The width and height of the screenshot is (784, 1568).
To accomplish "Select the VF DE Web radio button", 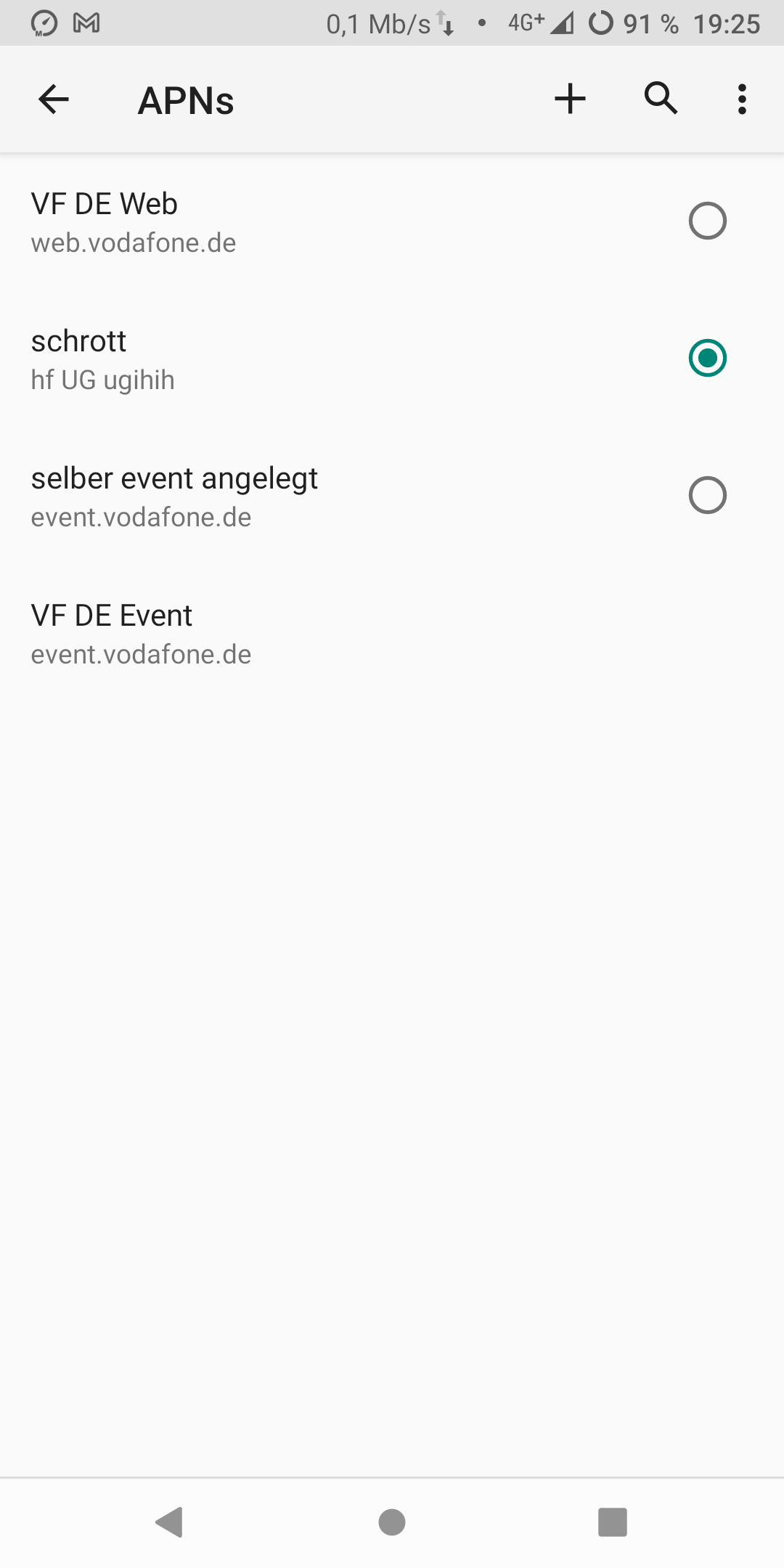I will 707,221.
